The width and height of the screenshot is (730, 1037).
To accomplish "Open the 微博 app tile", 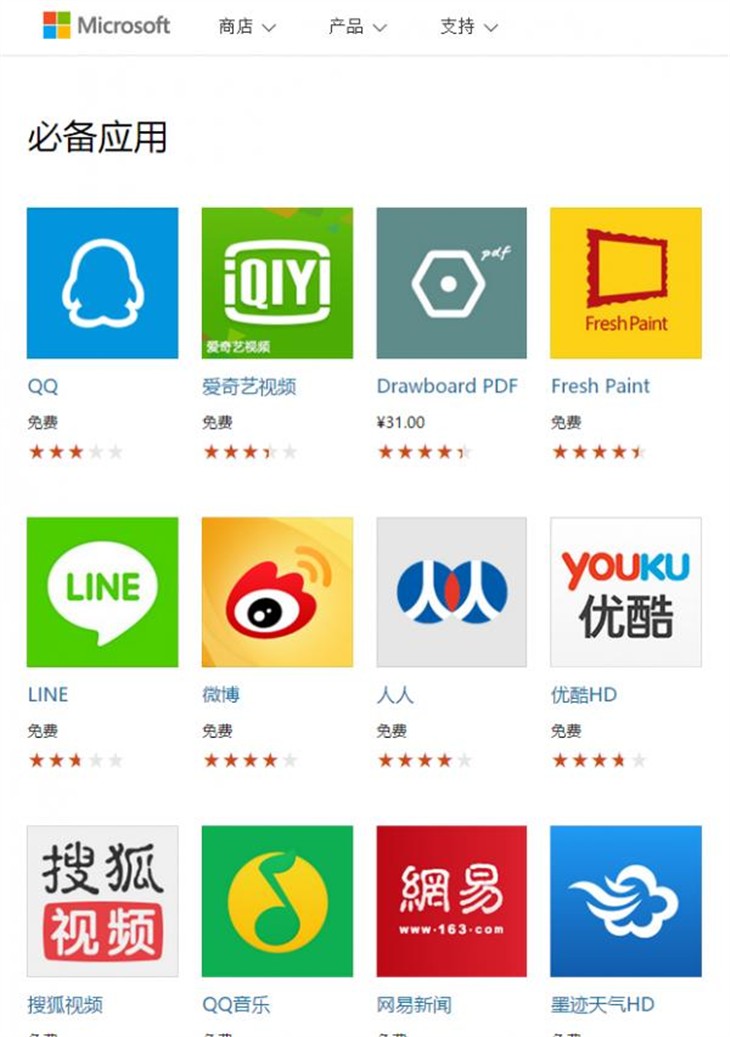I will click(x=277, y=592).
